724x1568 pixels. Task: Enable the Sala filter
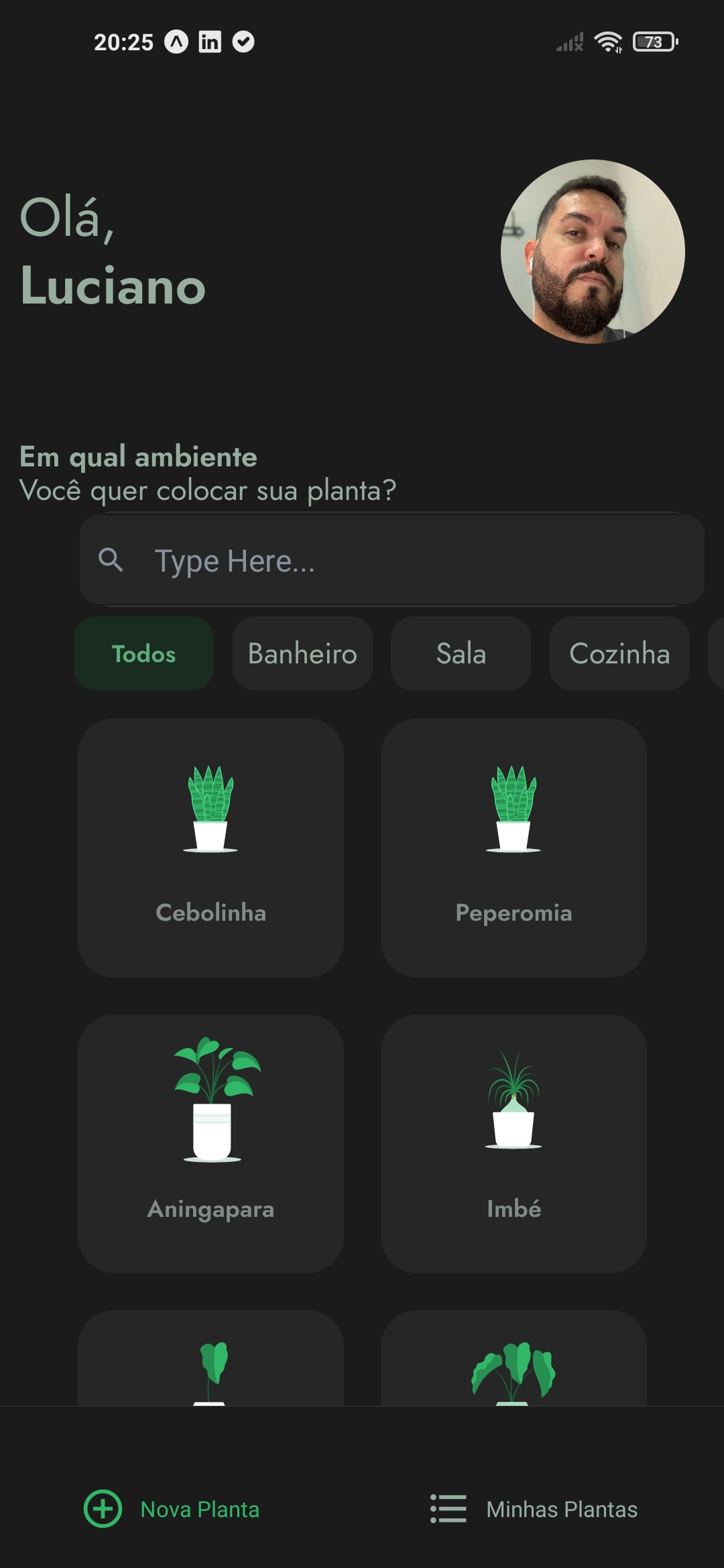click(x=461, y=653)
